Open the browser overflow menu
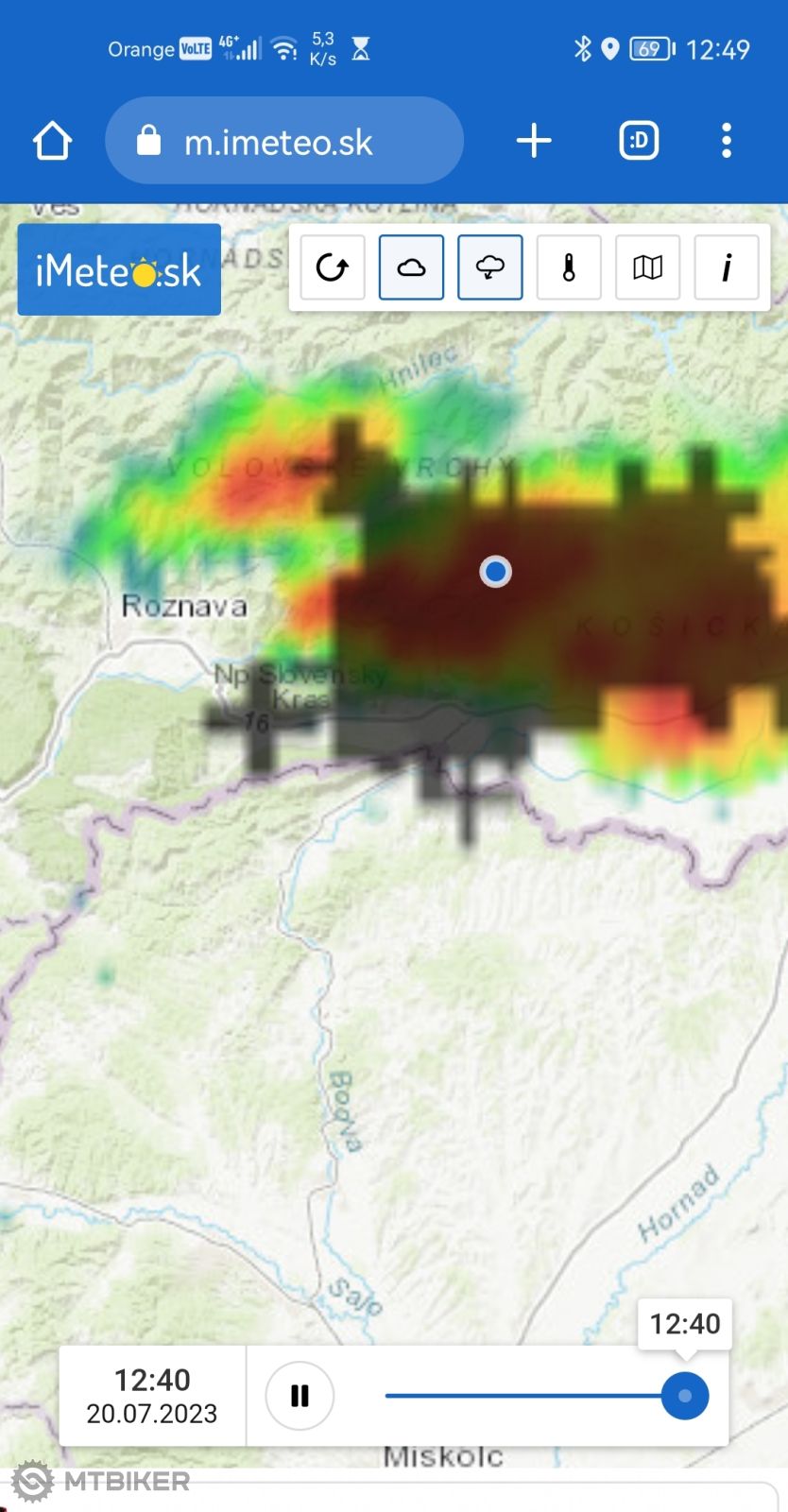Image resolution: width=788 pixels, height=1512 pixels. (726, 142)
